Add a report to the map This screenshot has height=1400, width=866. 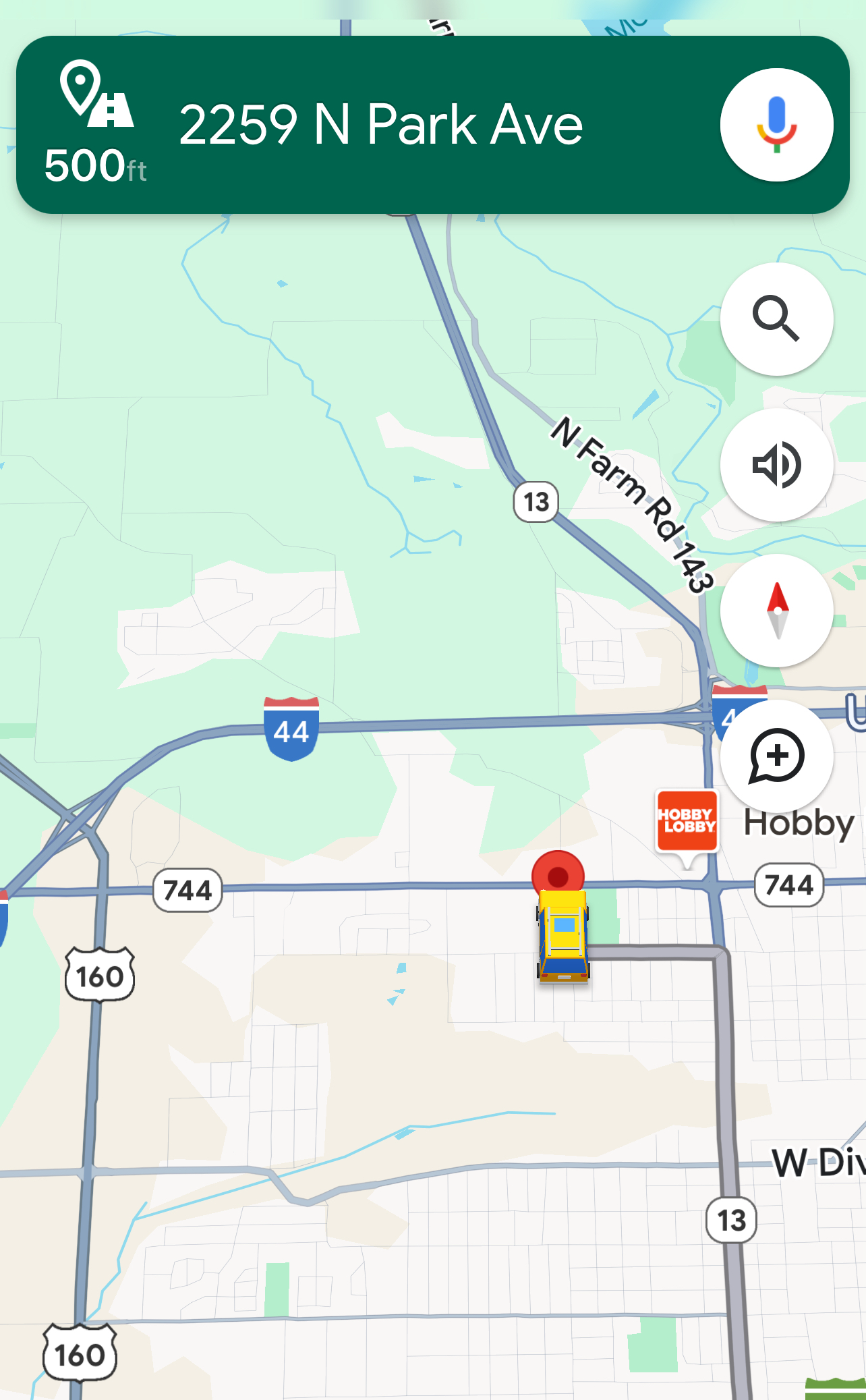(776, 756)
